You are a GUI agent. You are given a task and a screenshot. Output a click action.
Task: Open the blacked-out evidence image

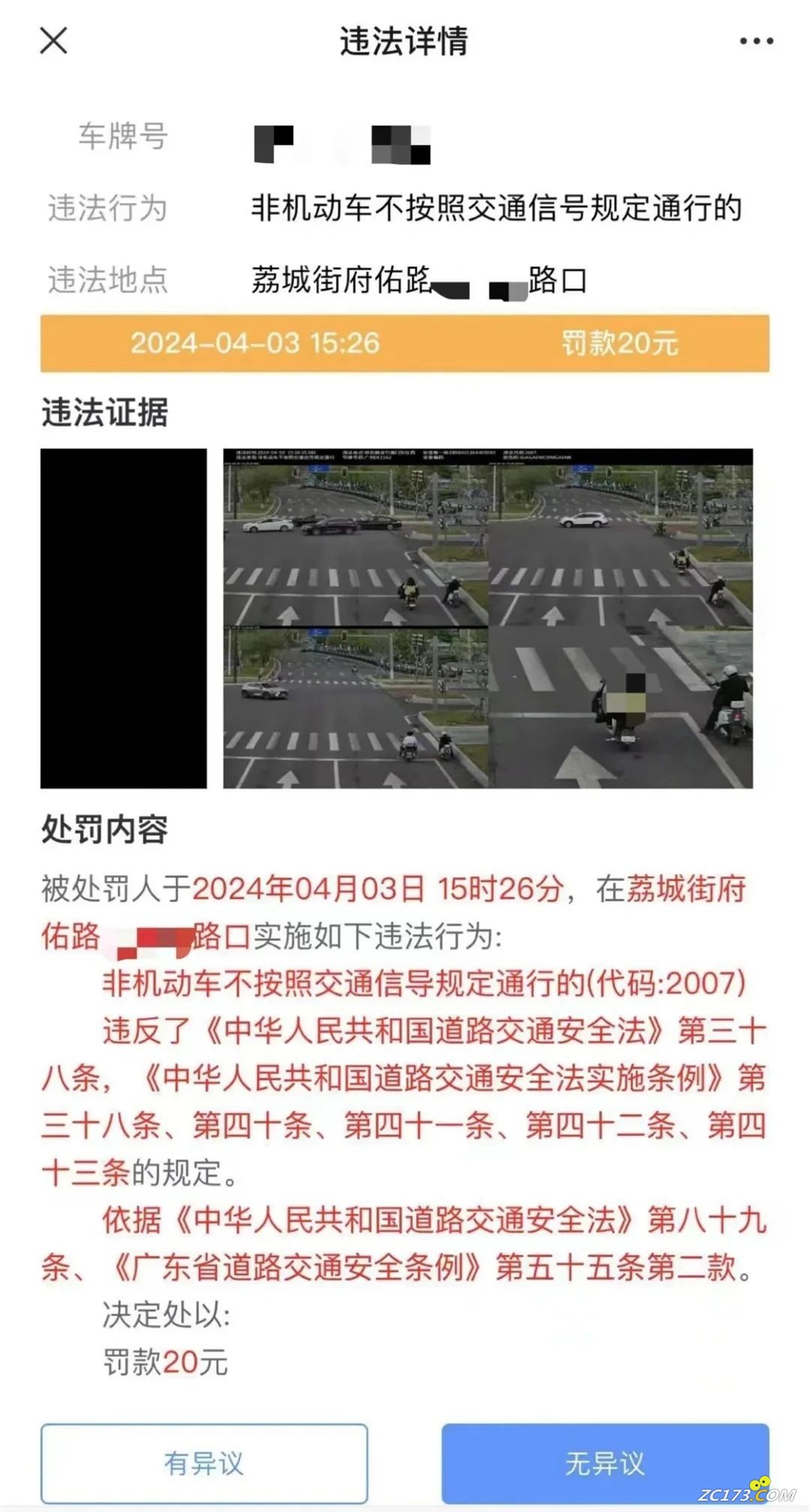(124, 618)
